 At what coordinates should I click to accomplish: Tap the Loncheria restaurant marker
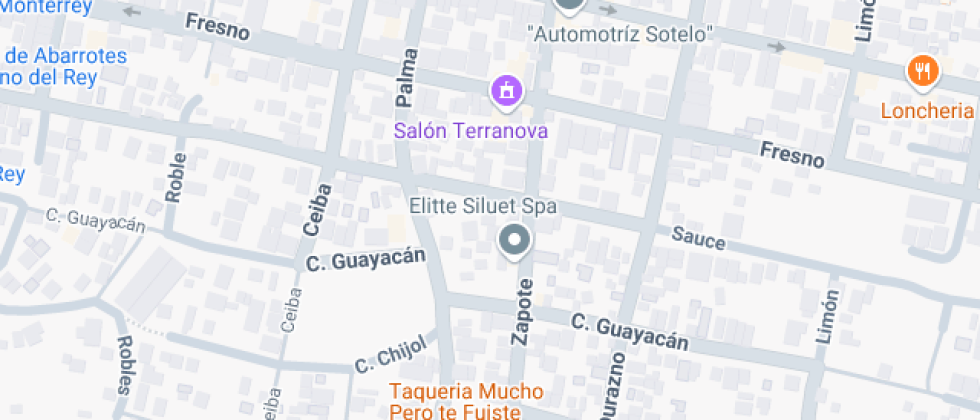(x=922, y=71)
